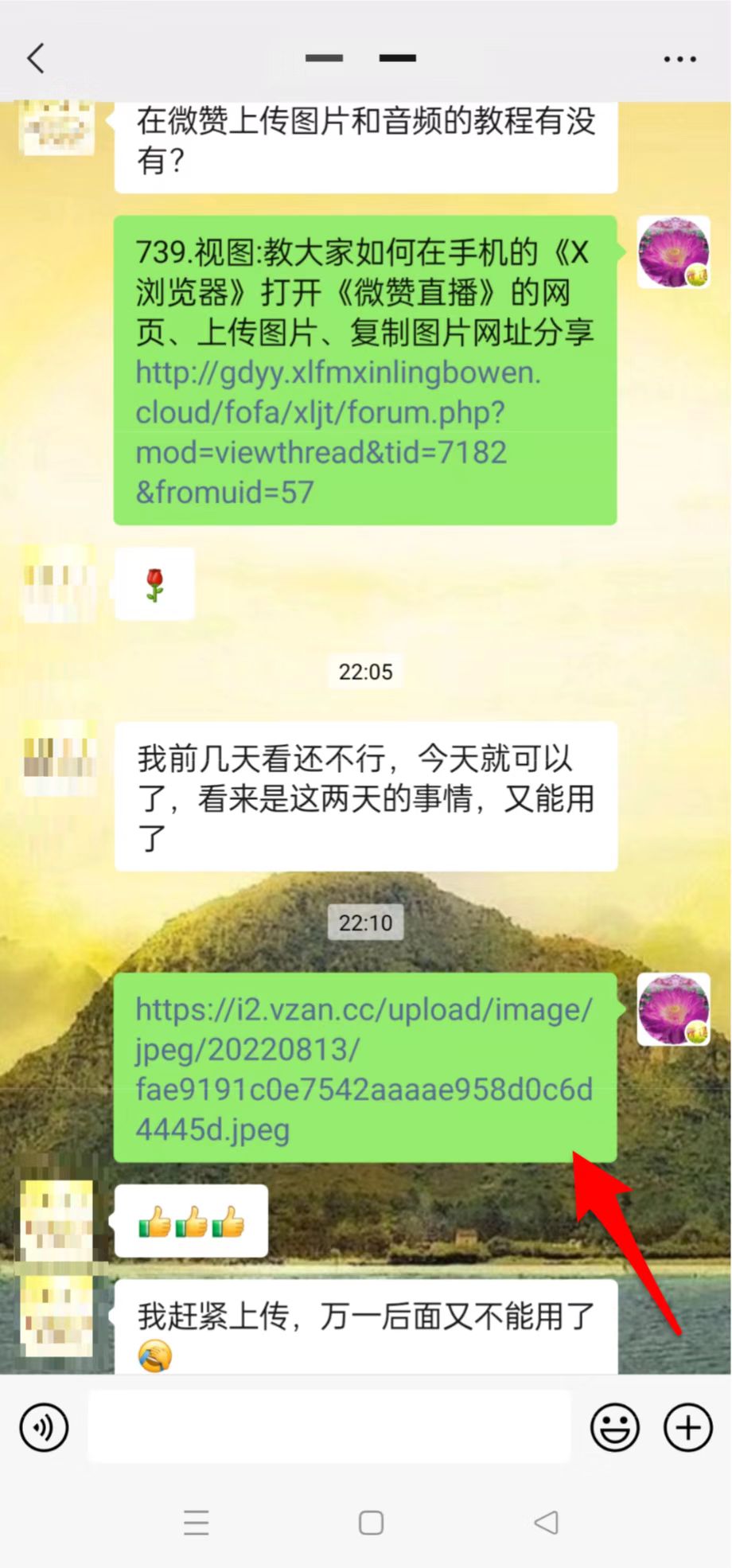Open the emoji sticker panel

point(614,1427)
